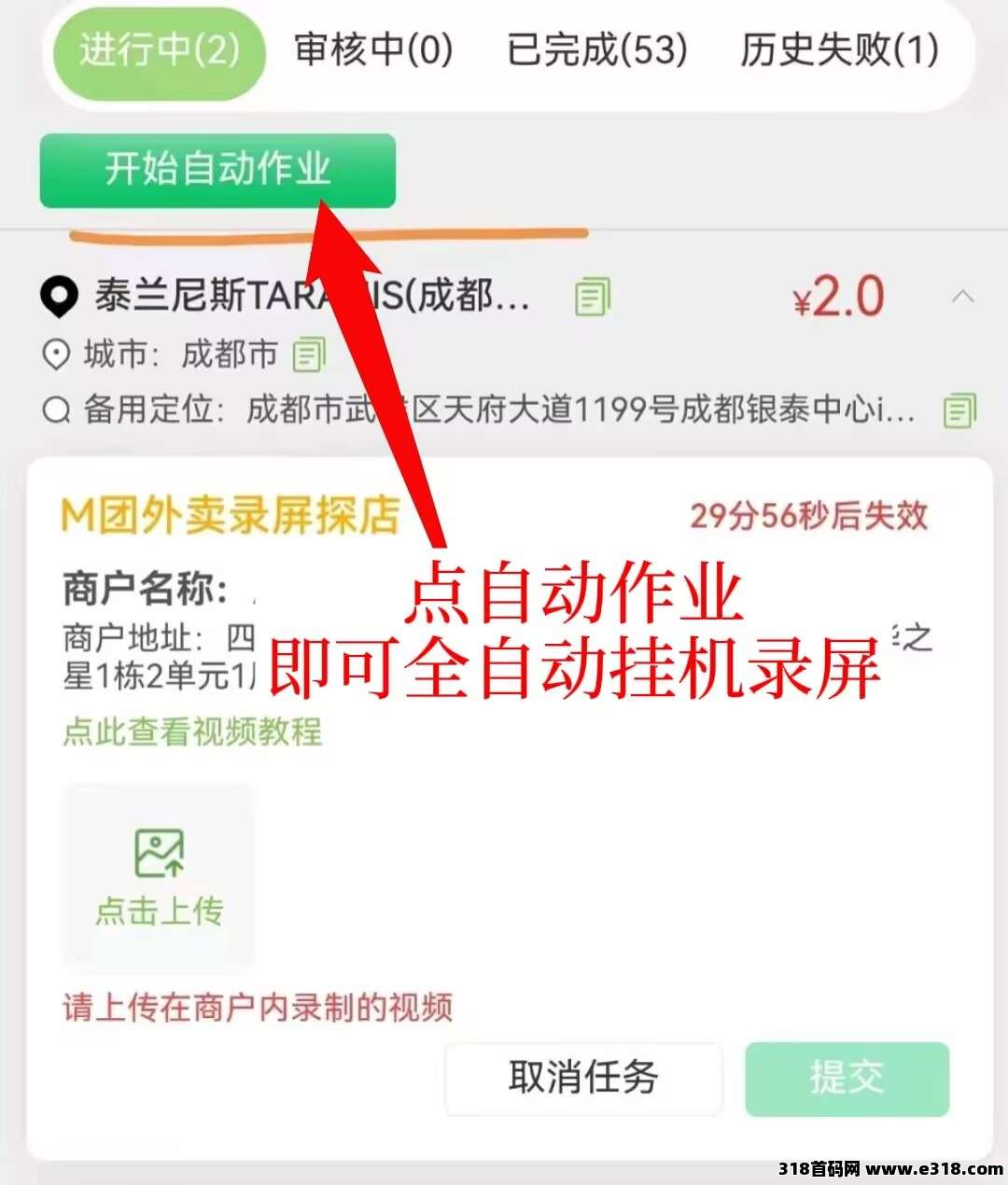1008x1185 pixels.
Task: Hit the 提交 button
Action: [847, 1078]
